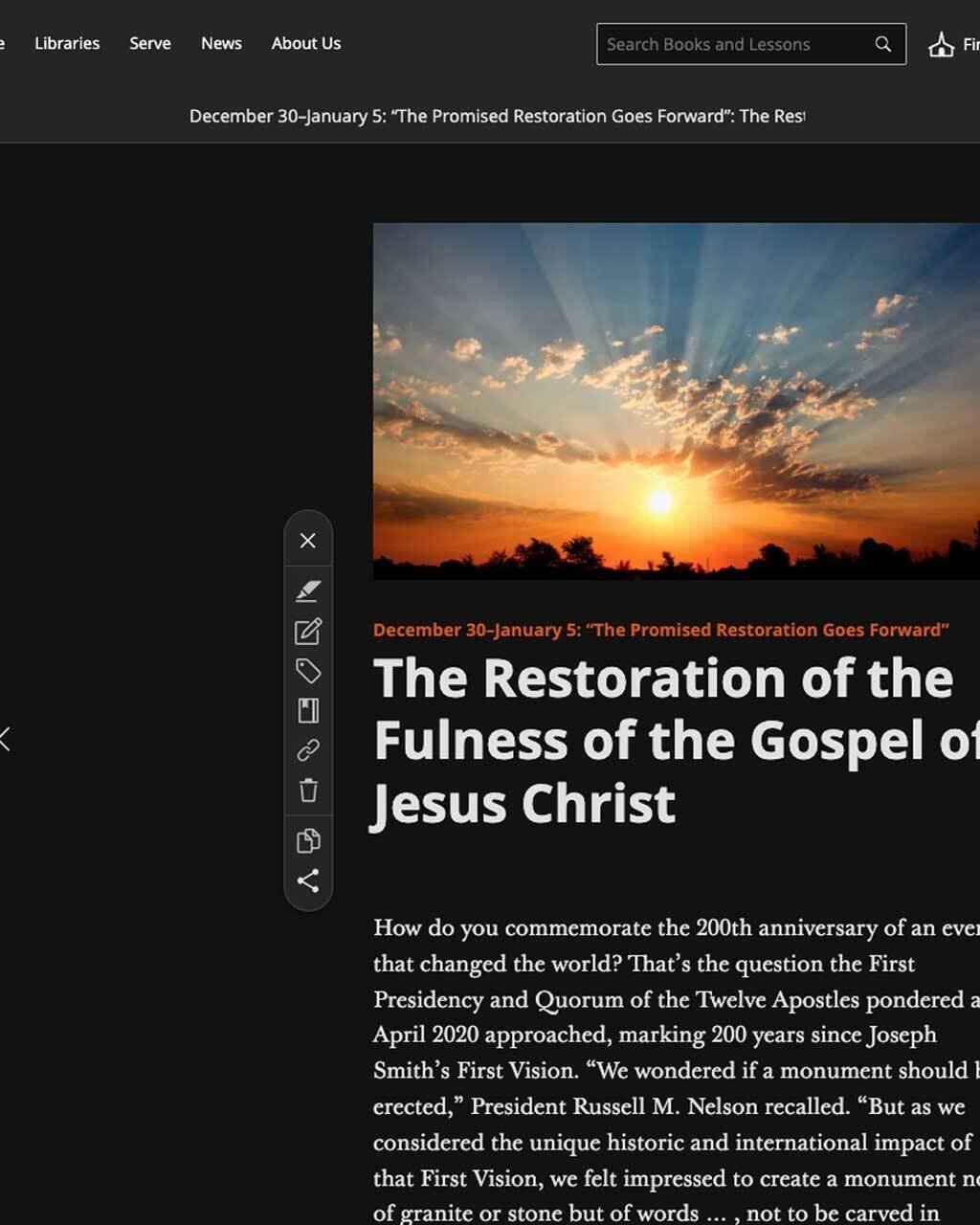Close the annotation toolbar
Image resolution: width=980 pixels, height=1225 pixels.
(307, 541)
